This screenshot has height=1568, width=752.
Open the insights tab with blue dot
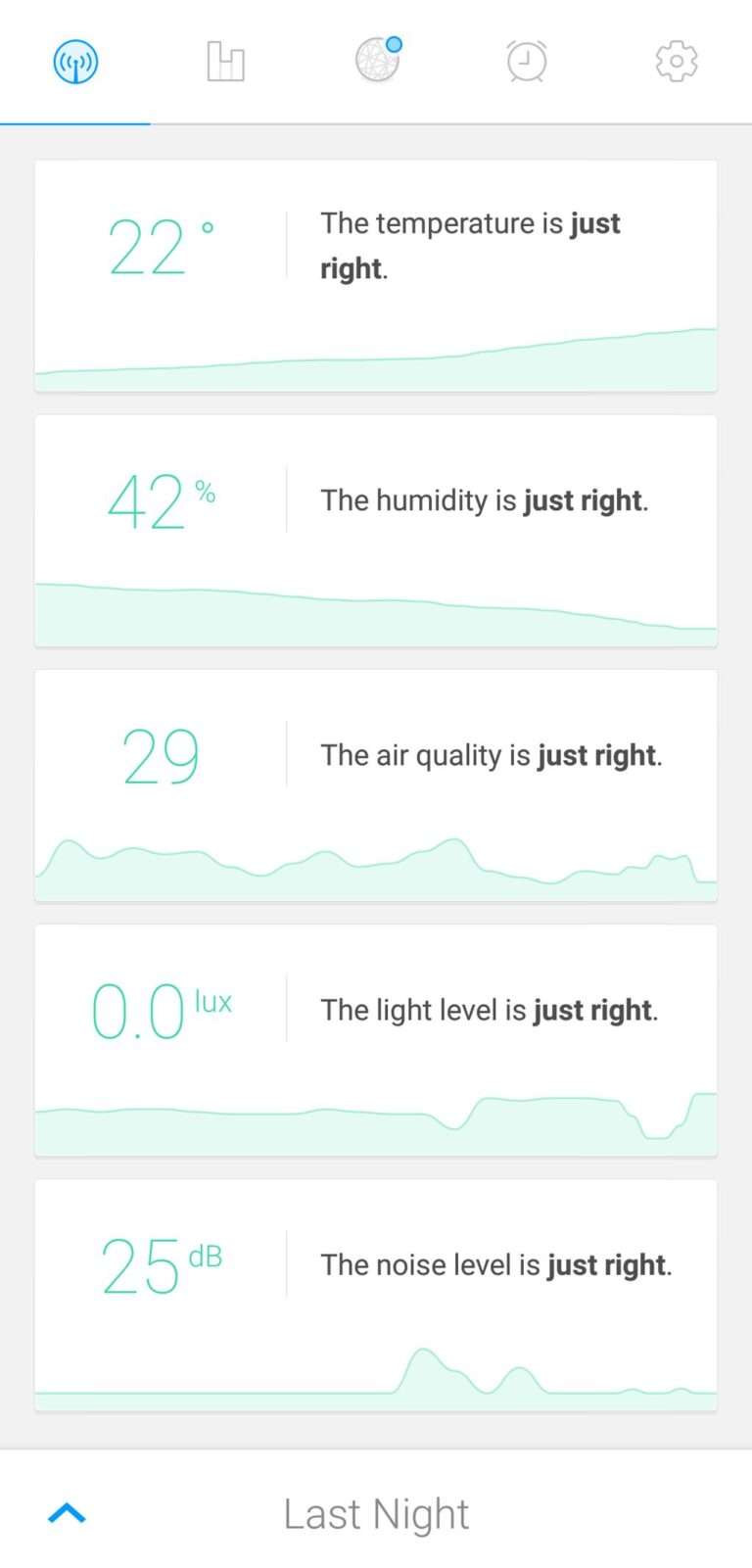pos(377,61)
